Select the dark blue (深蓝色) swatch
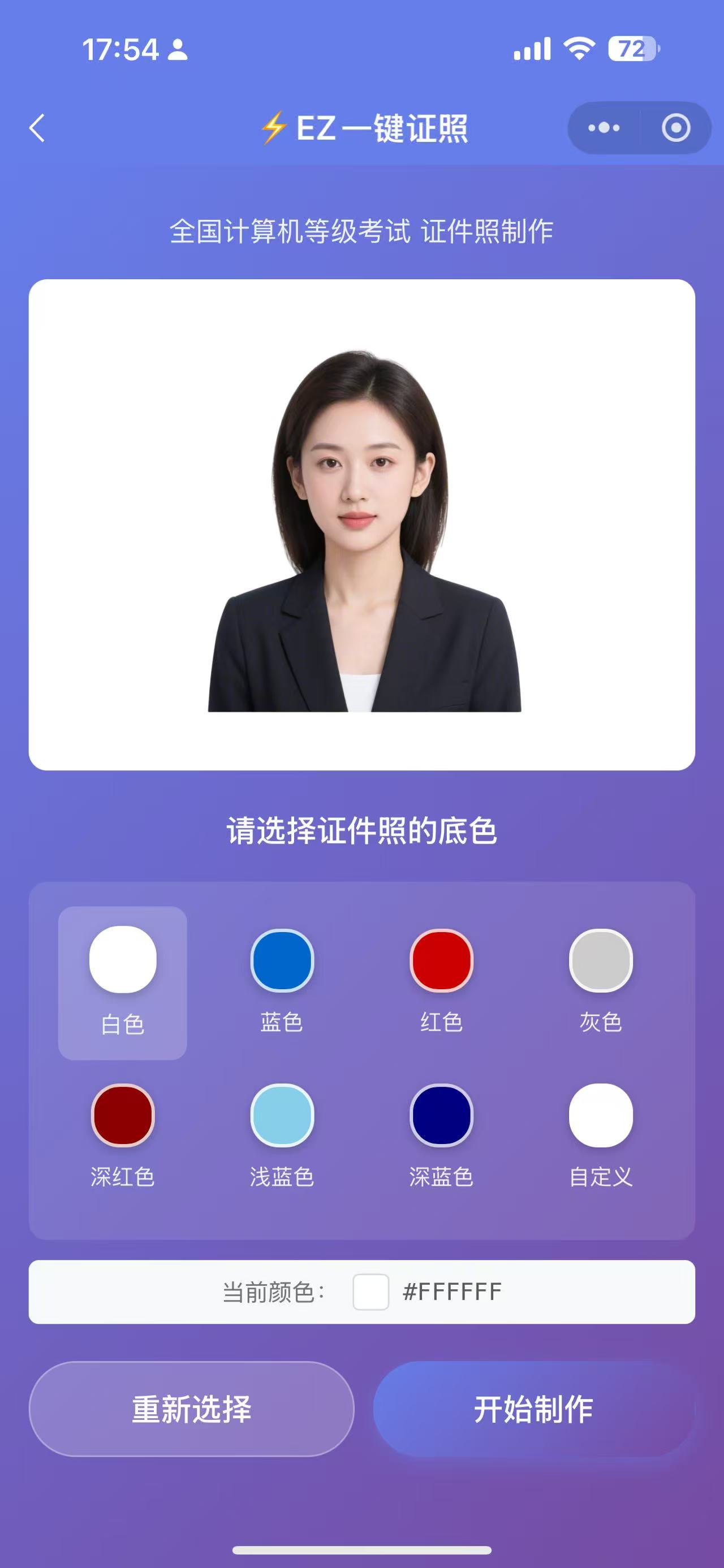The width and height of the screenshot is (724, 1568). tap(441, 1115)
